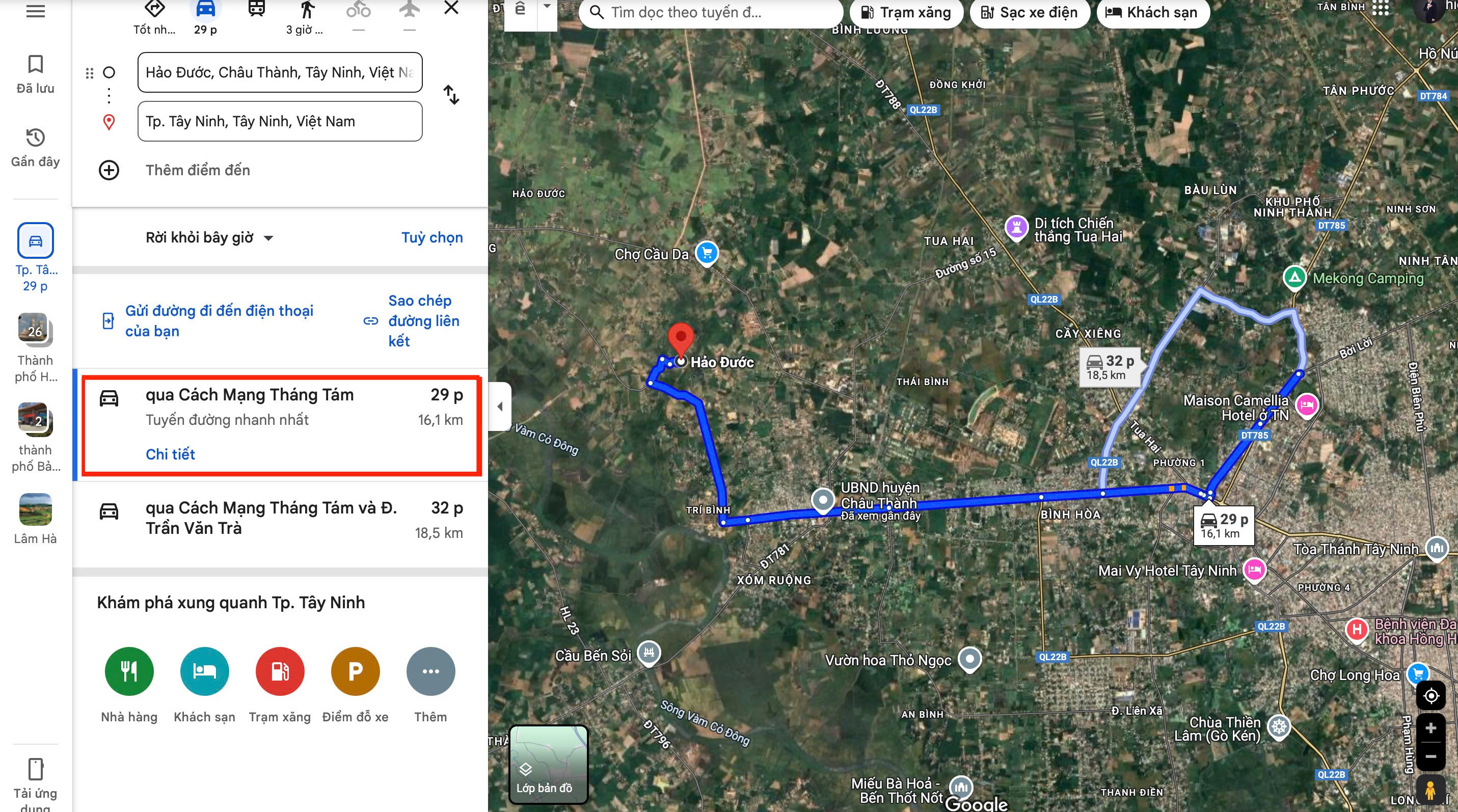
Task: Open the hamburger menu
Action: tap(35, 11)
